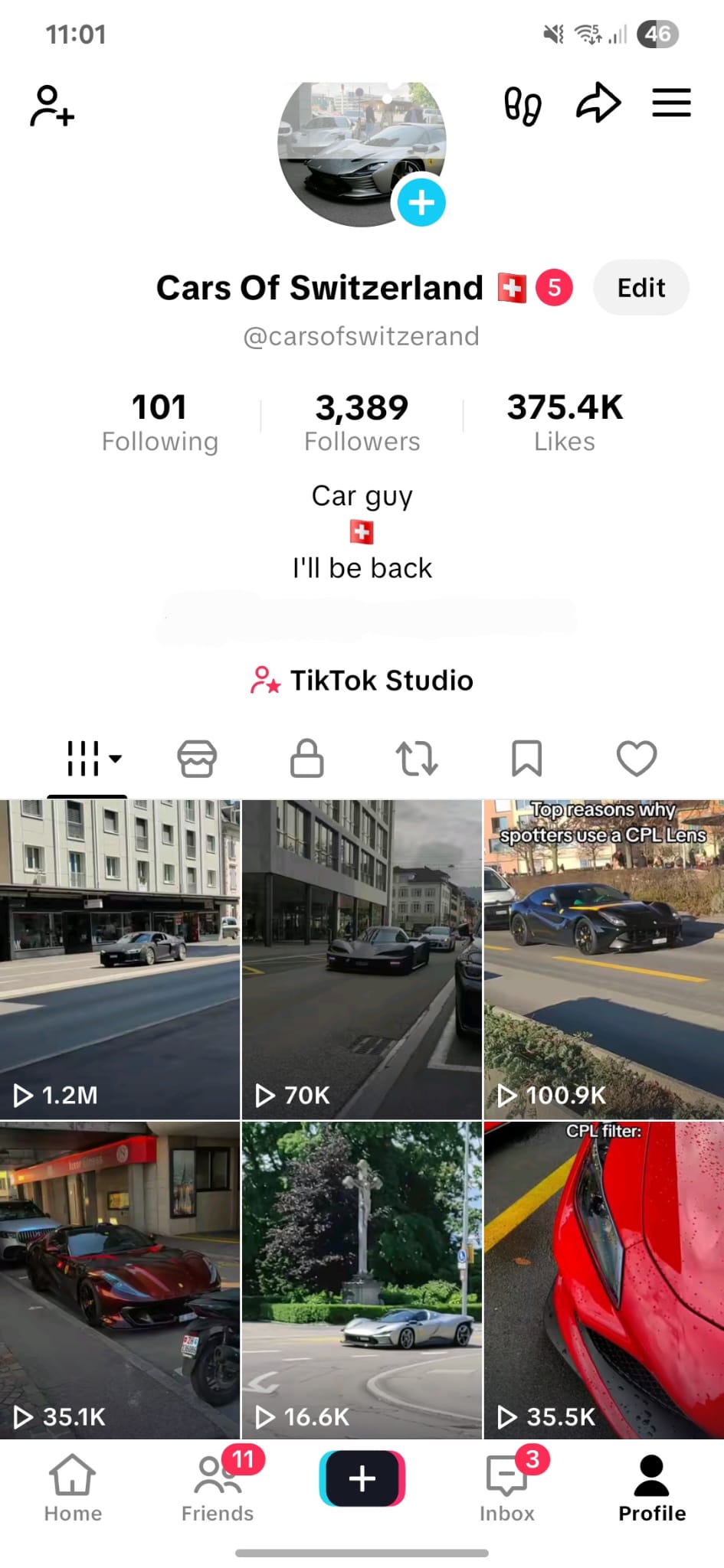The image size is (724, 1568).
Task: Open the hamburger menu
Action: [671, 103]
